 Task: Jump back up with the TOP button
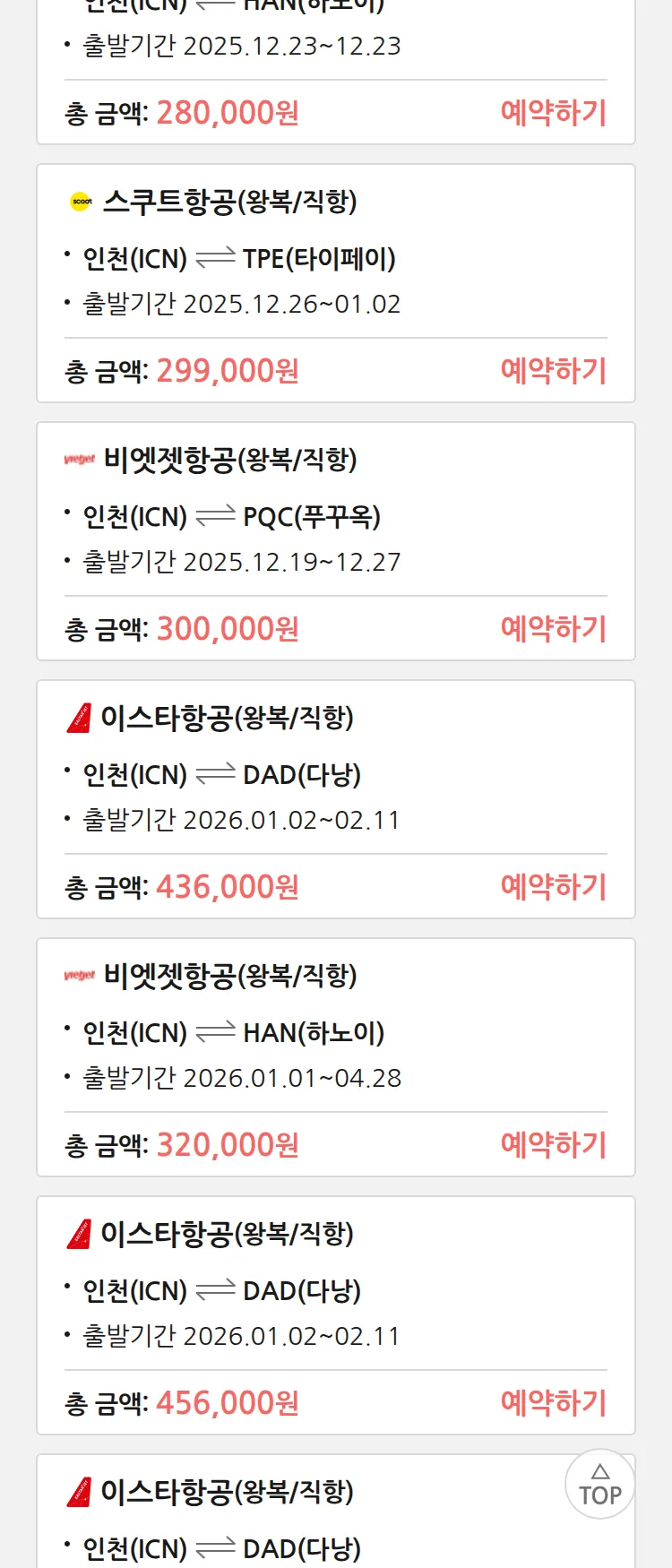[x=599, y=1485]
